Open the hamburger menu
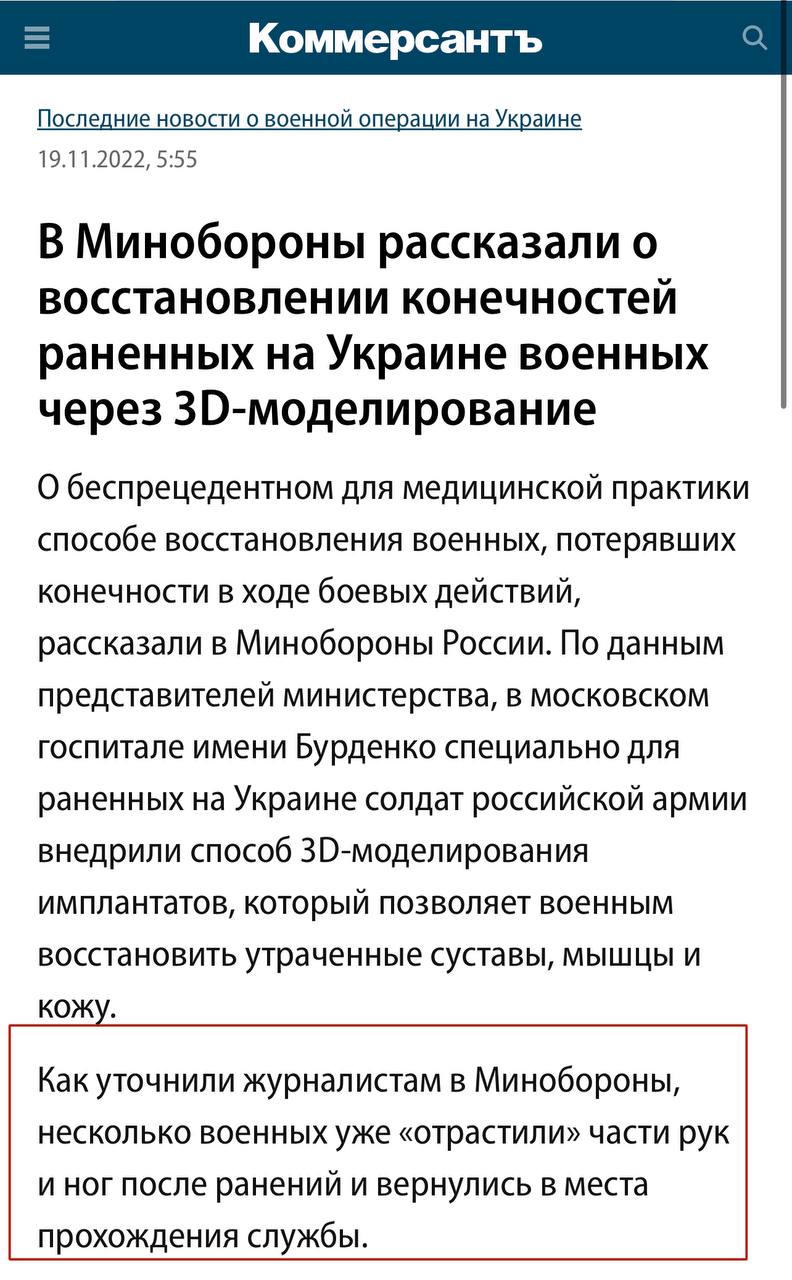Screen dimensions: 792x1280 [37, 38]
